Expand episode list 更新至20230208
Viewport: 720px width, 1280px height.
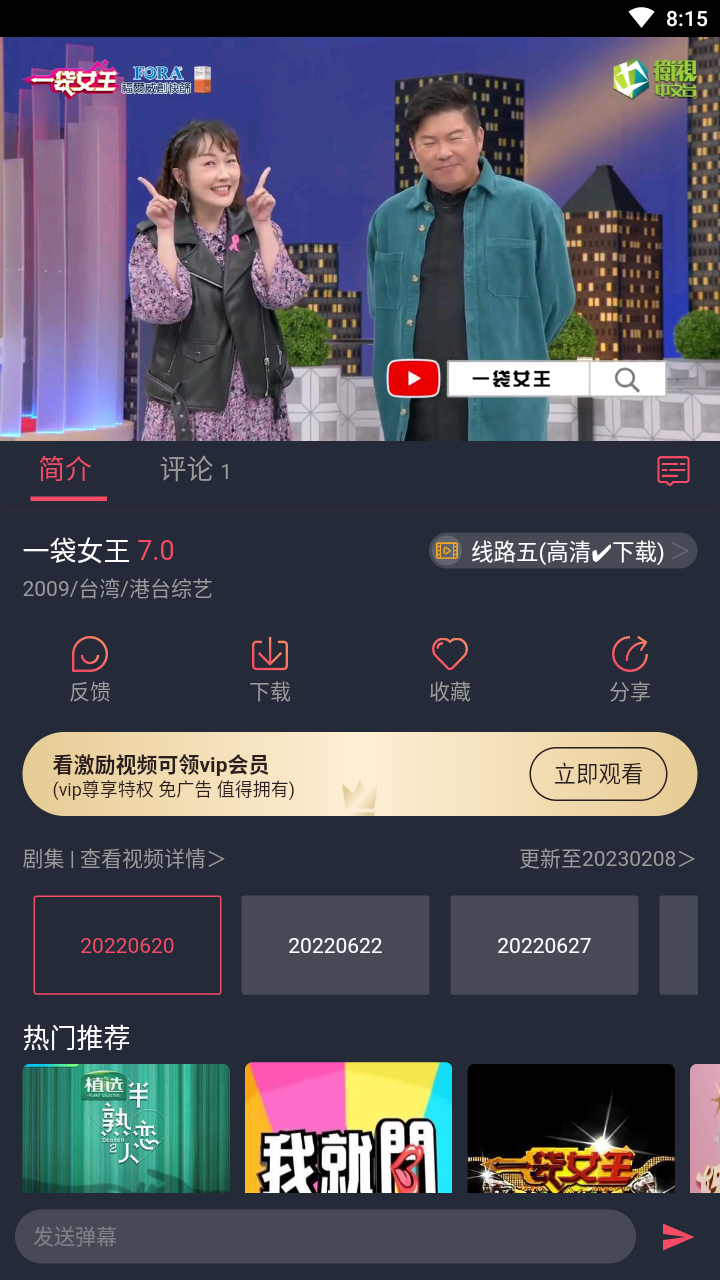coord(607,859)
